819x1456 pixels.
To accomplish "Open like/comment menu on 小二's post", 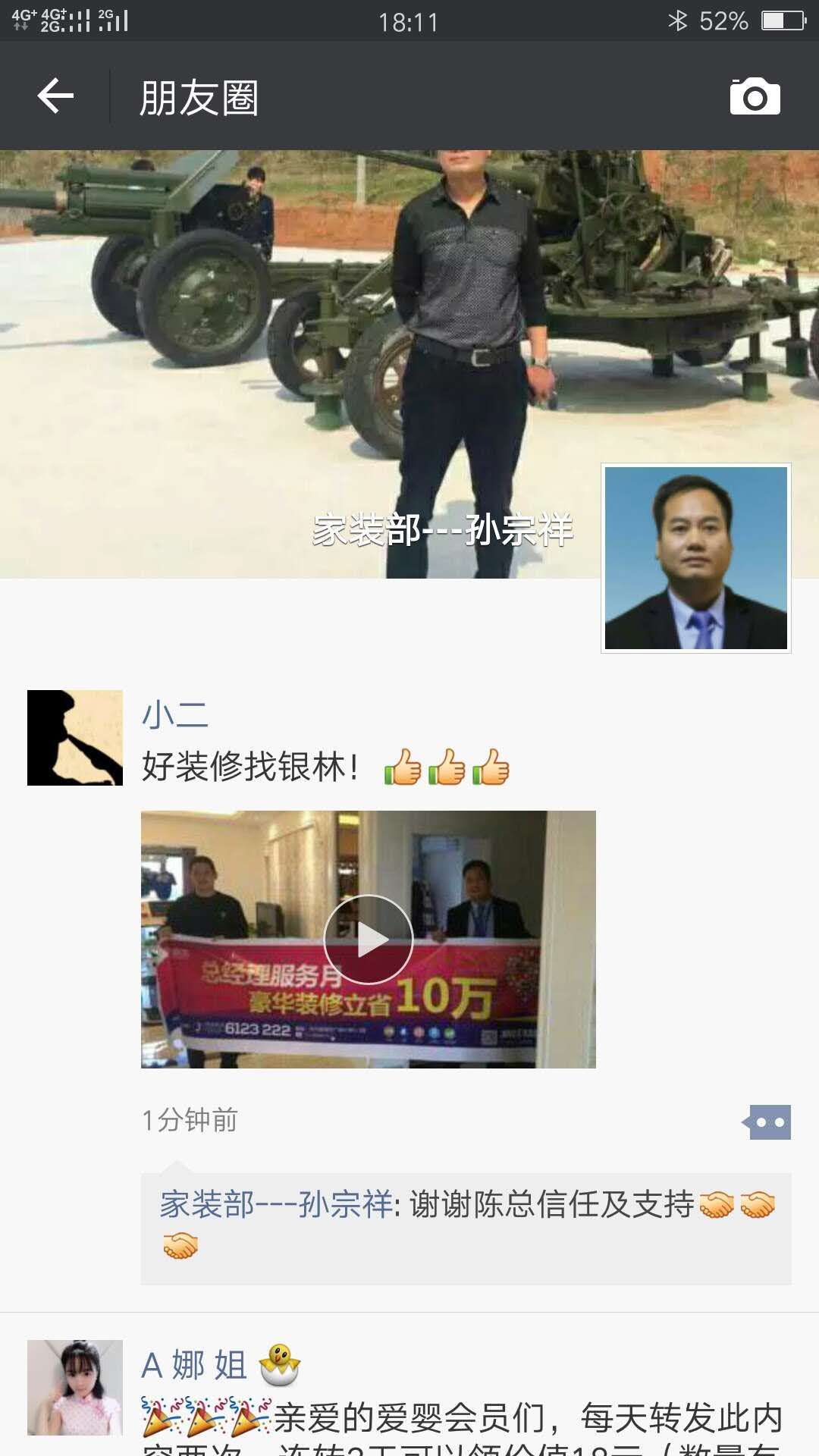I will tap(767, 1122).
